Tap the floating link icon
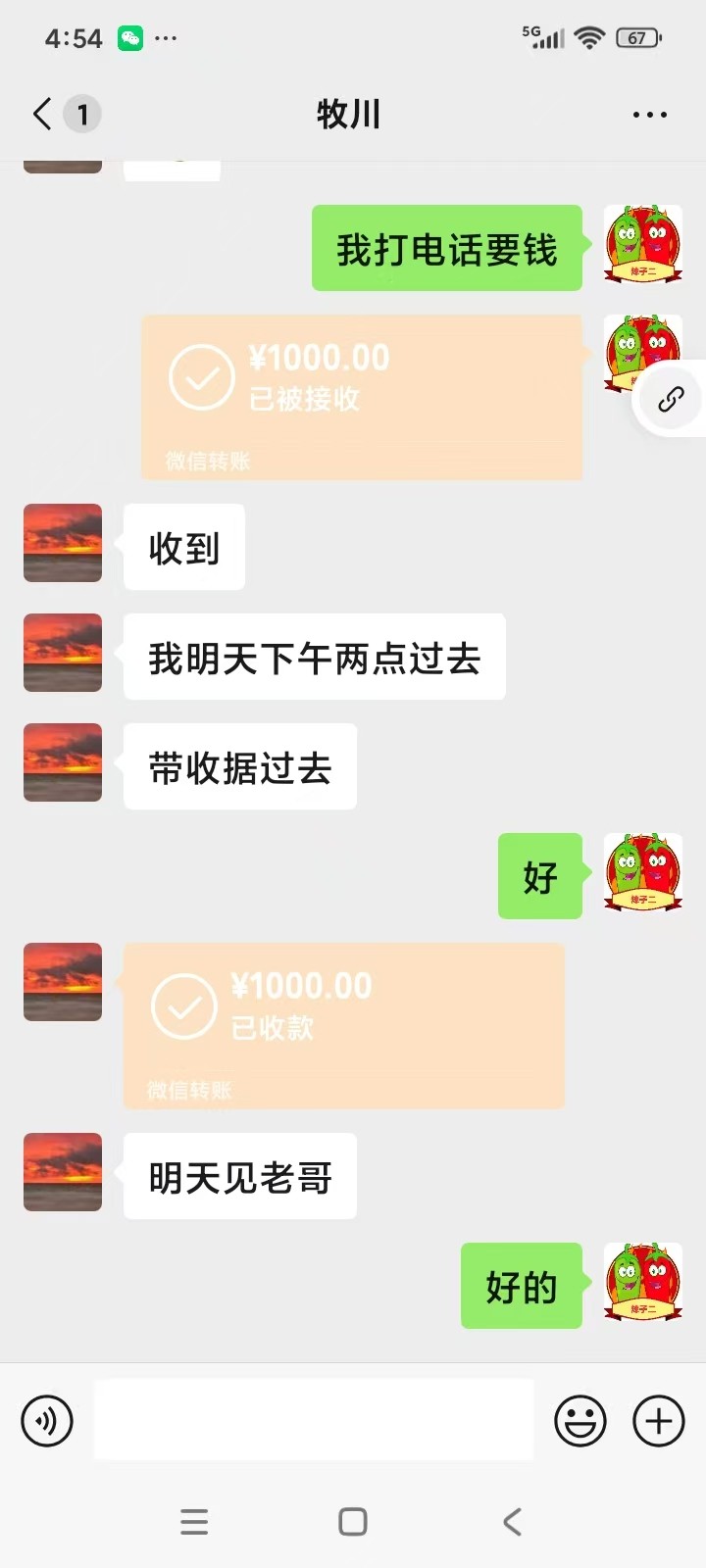Viewport: 706px width, 1568px height. coord(671,399)
